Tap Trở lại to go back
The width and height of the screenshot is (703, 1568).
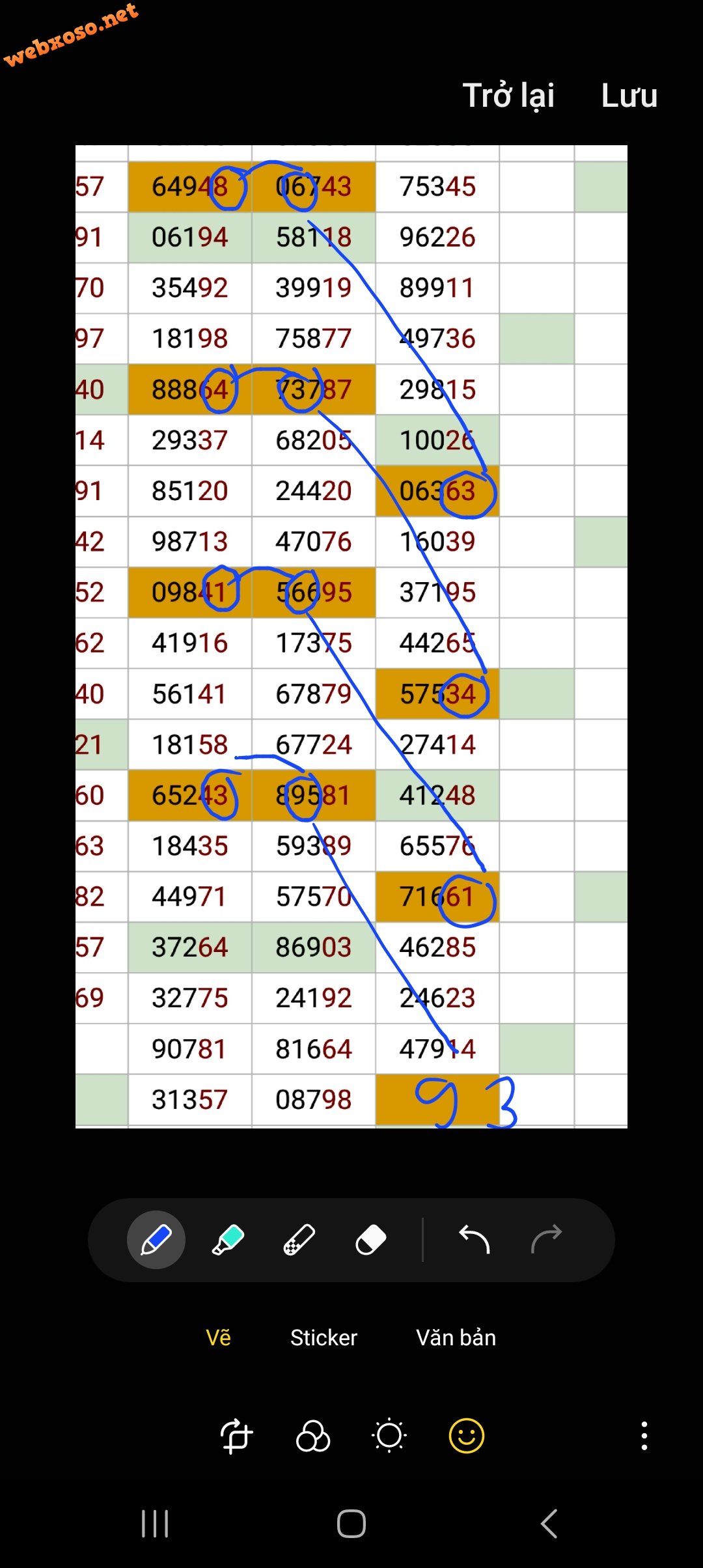click(x=508, y=96)
